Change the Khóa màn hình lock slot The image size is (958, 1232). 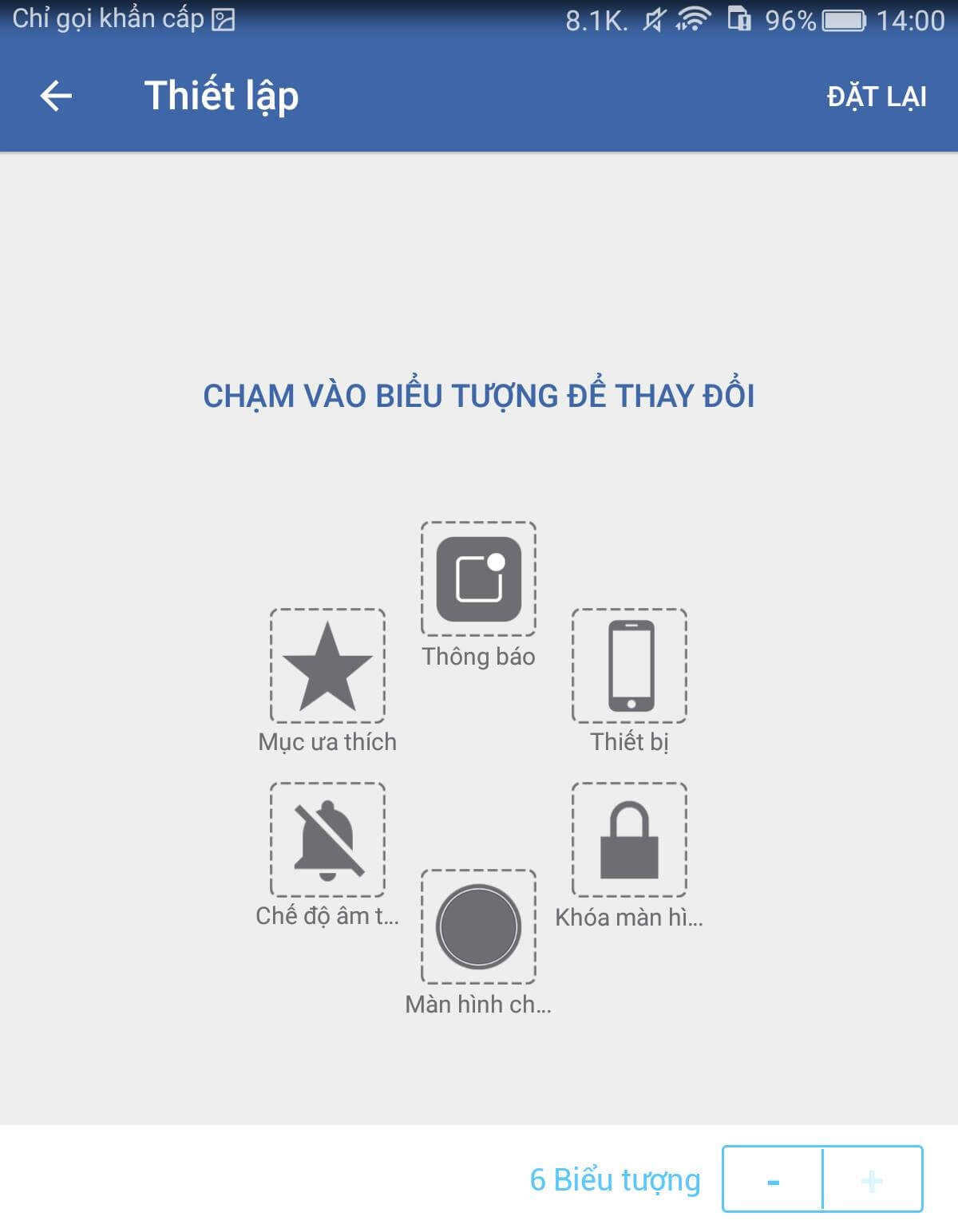[630, 840]
